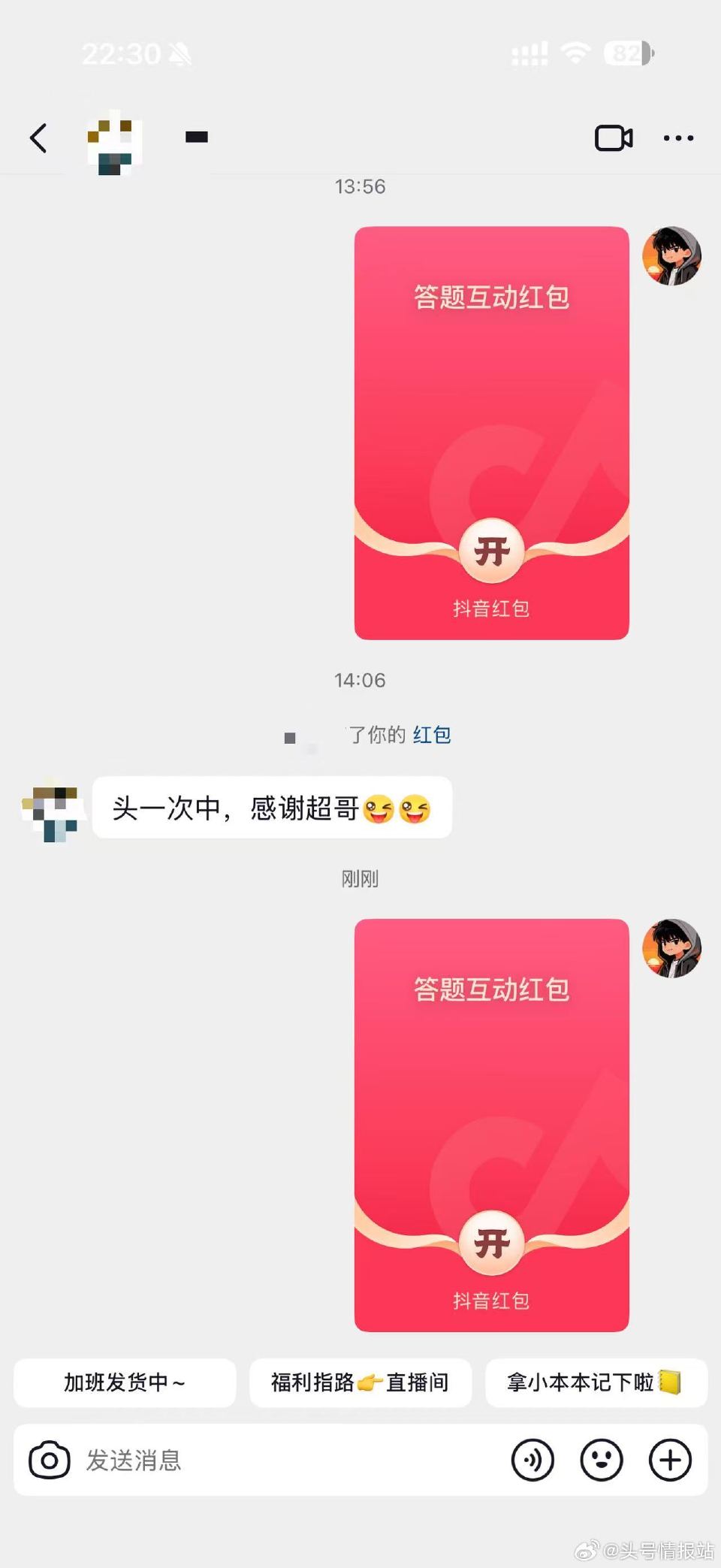
Task: Send quick reply 拿小本本记下啦
Action: [x=596, y=1382]
